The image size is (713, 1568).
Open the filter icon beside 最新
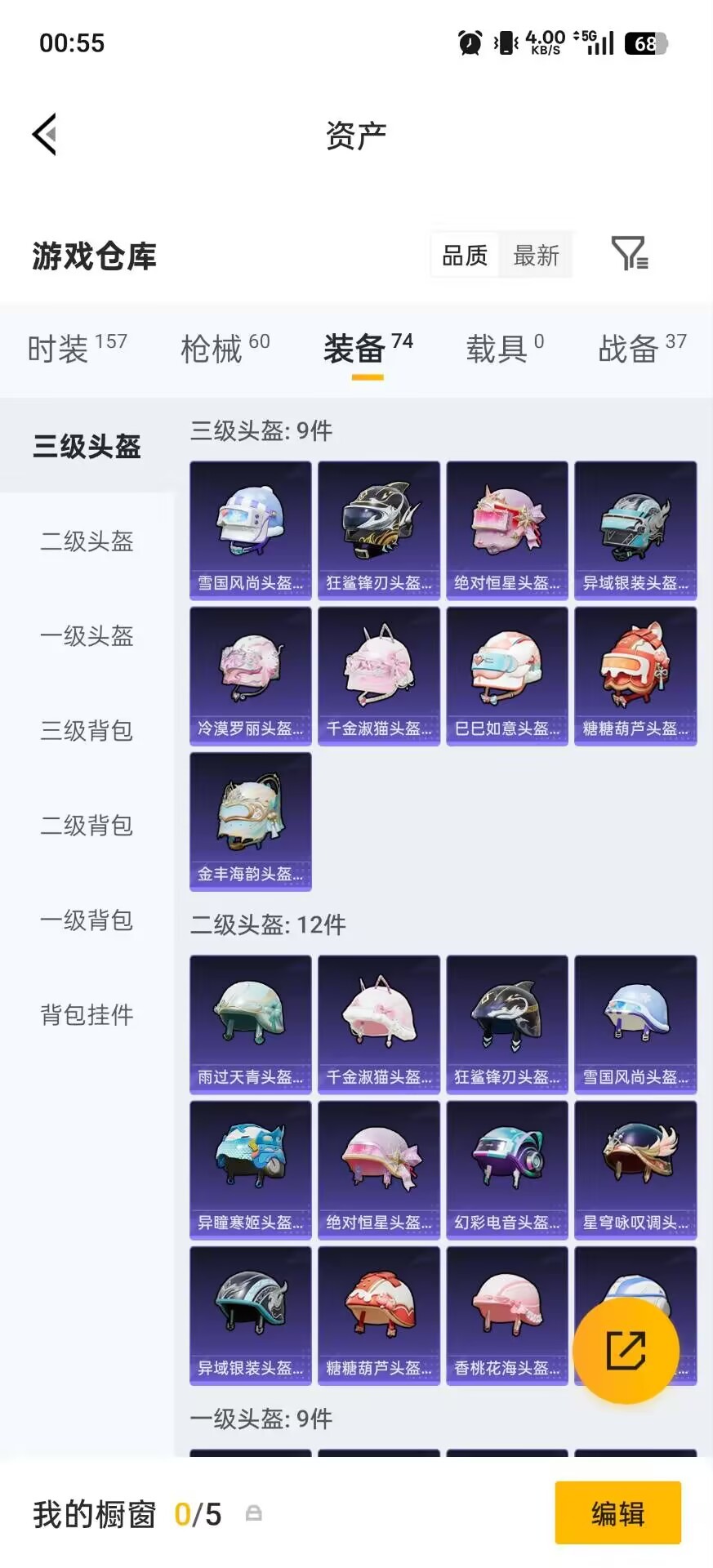[x=629, y=255]
